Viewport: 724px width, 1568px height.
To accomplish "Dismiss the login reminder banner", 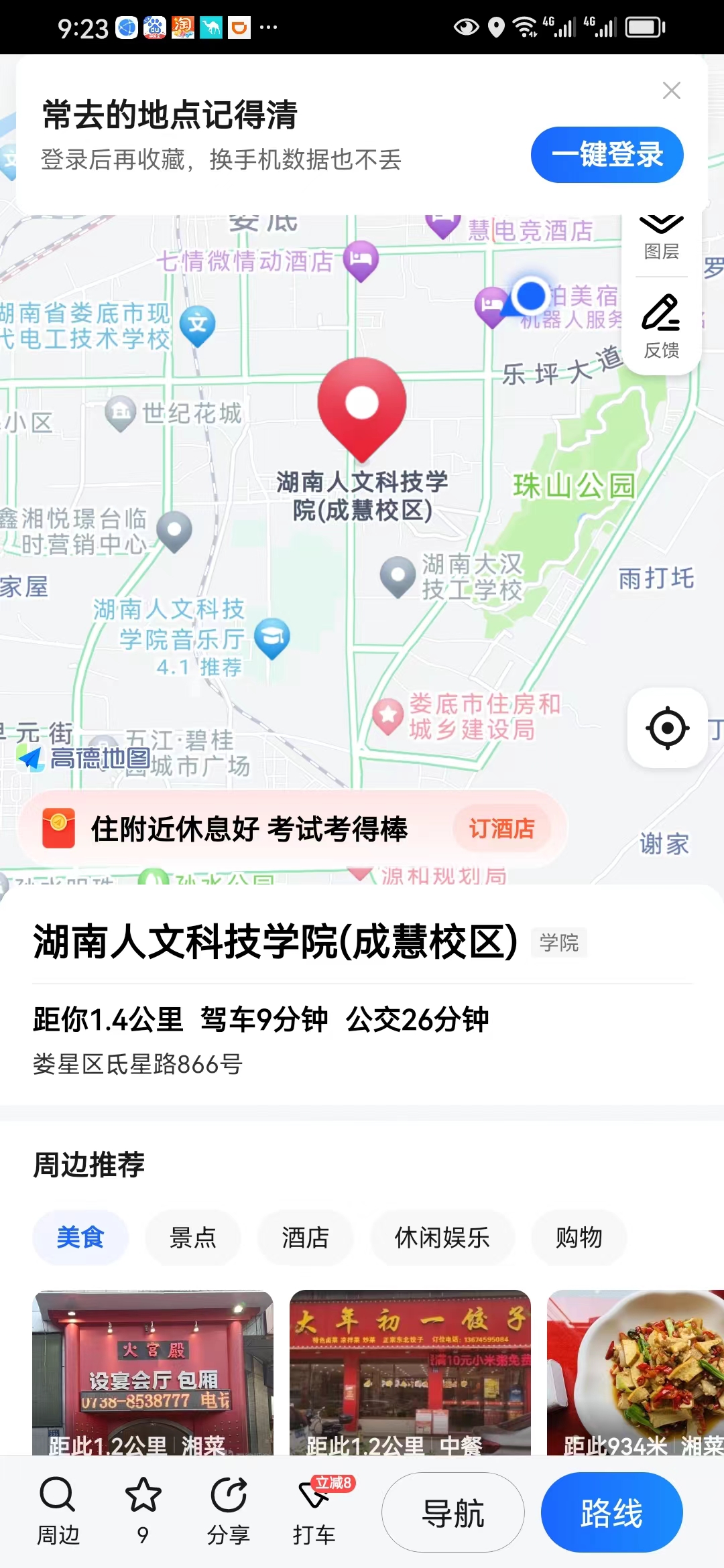I will point(671,90).
